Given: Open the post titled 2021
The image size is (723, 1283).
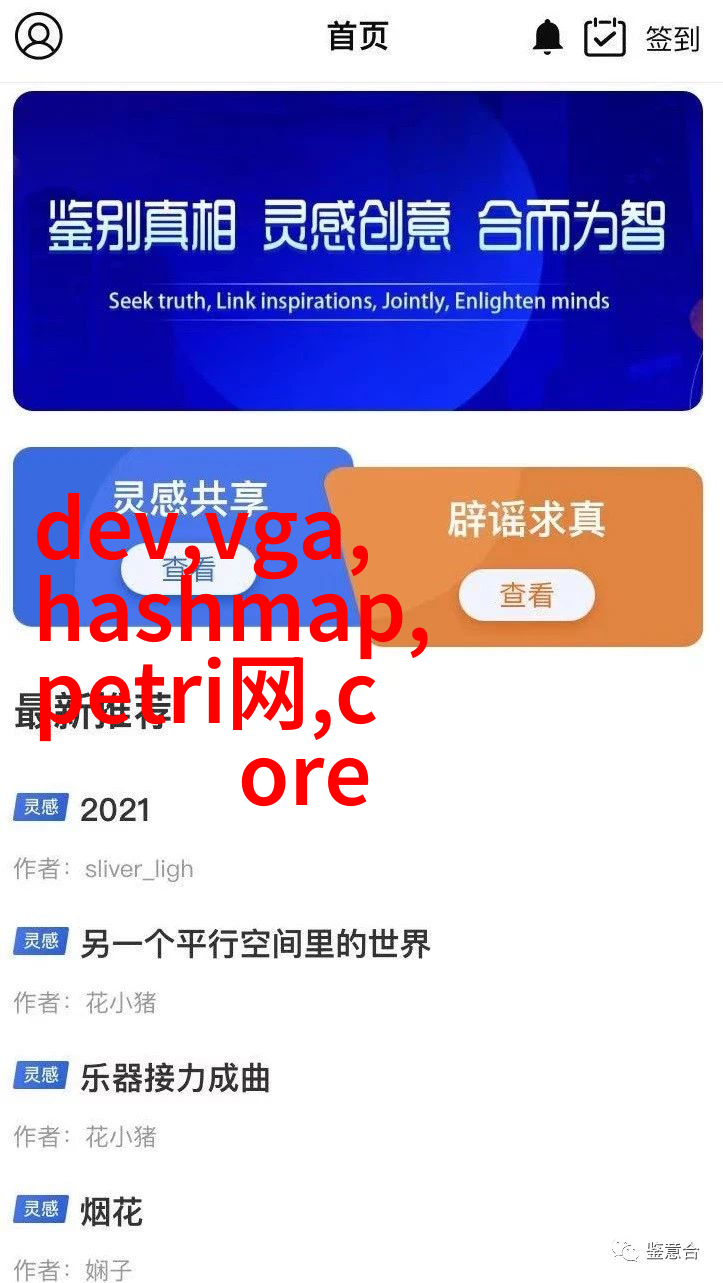Looking at the screenshot, I should point(115,810).
